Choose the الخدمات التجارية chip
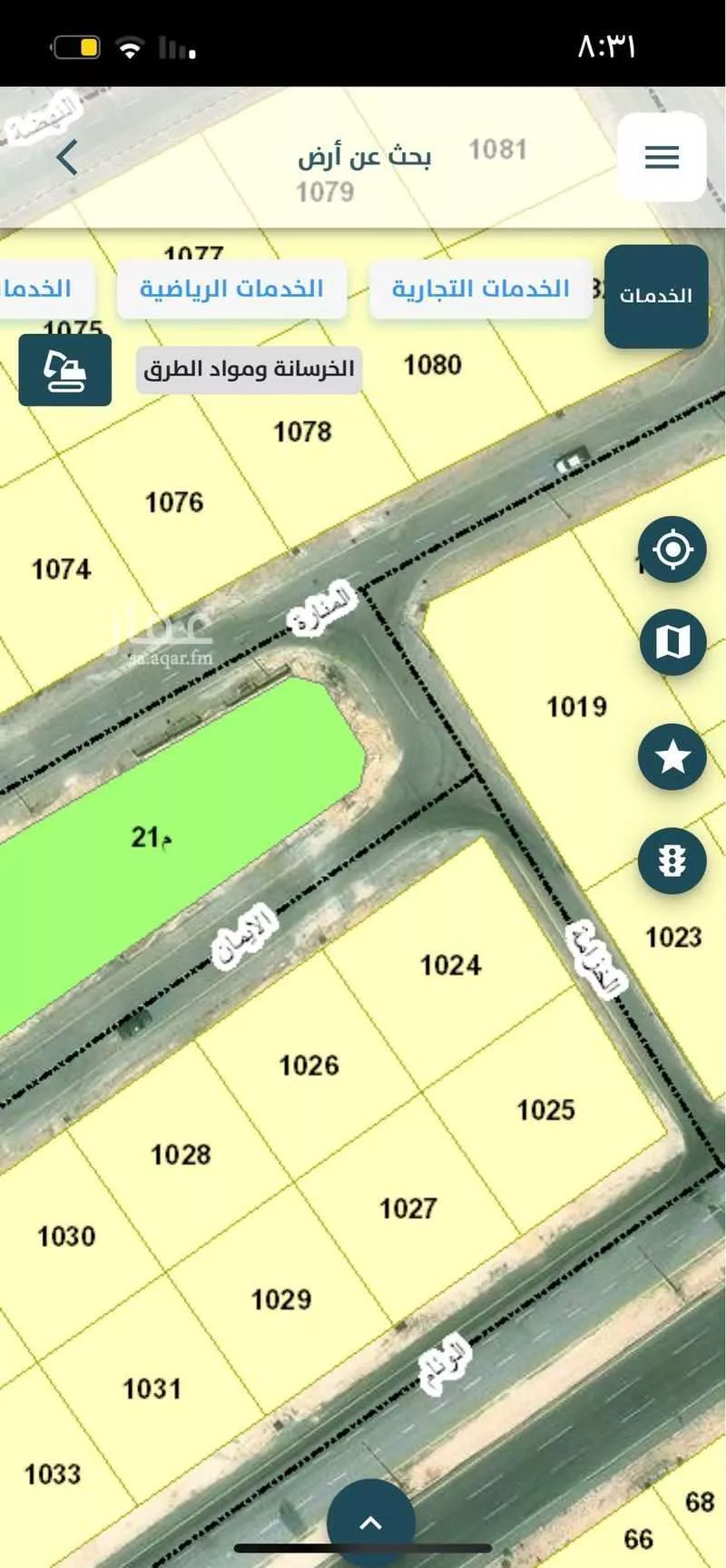Image resolution: width=726 pixels, height=1568 pixels. tap(480, 288)
